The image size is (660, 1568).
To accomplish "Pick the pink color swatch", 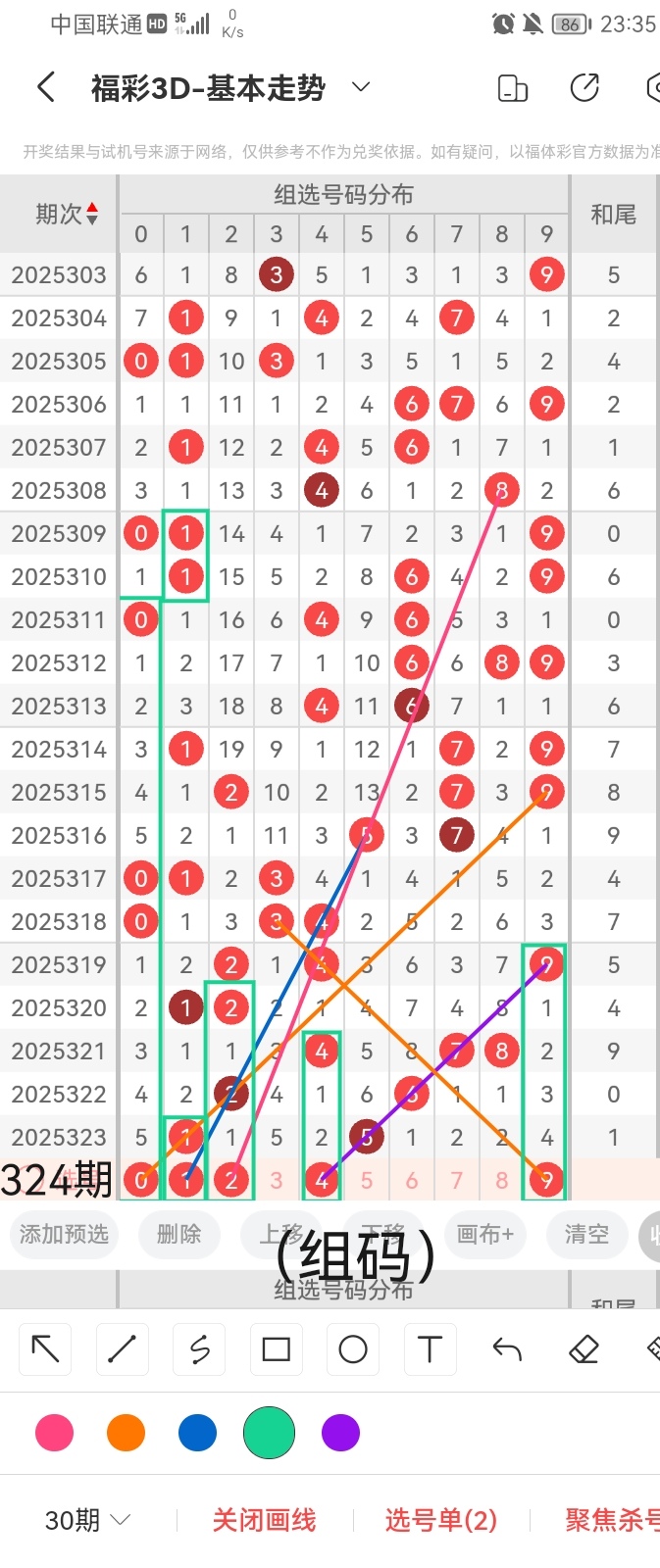I will [54, 1433].
